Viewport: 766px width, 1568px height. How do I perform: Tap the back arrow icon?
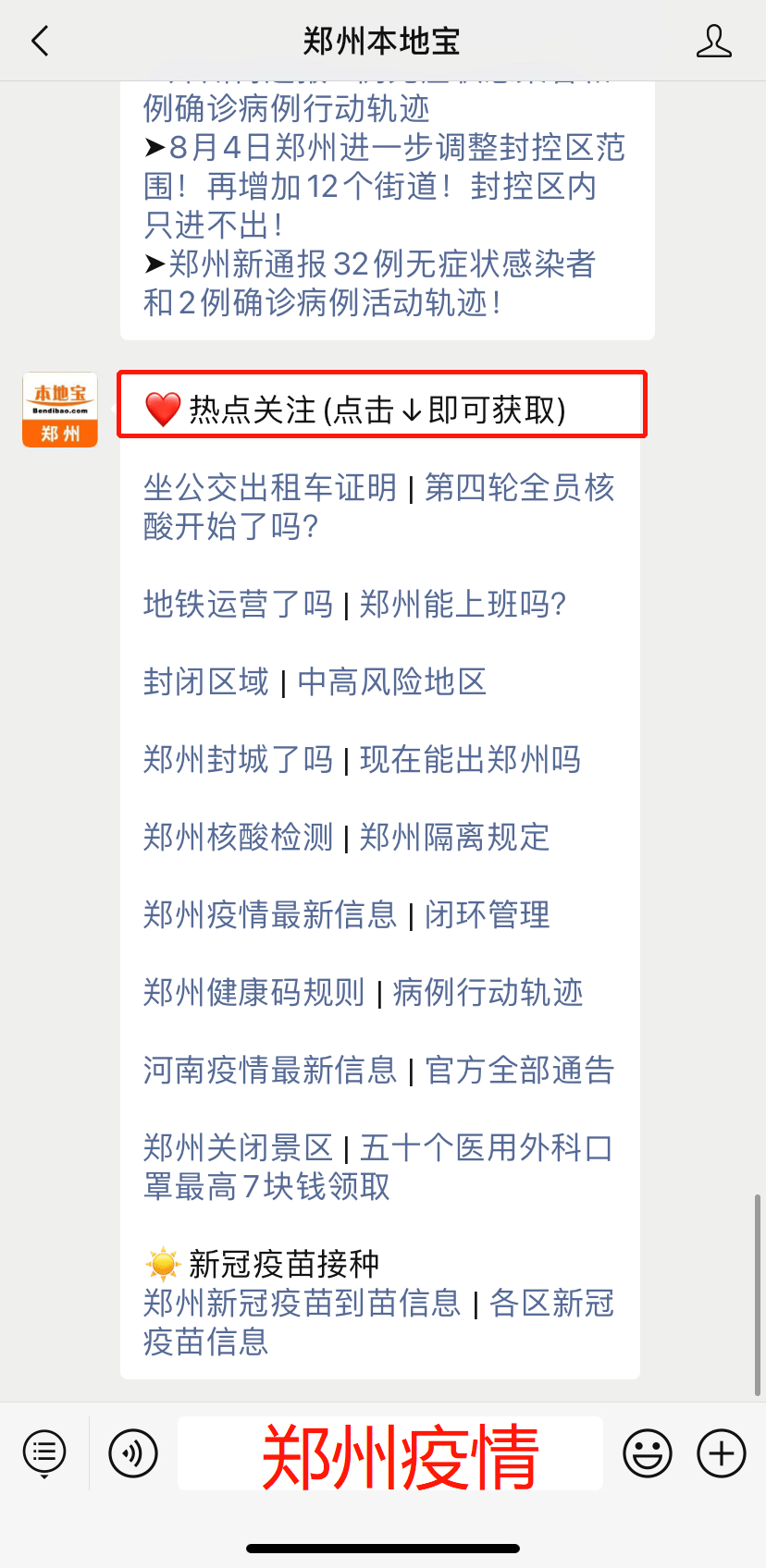39,41
